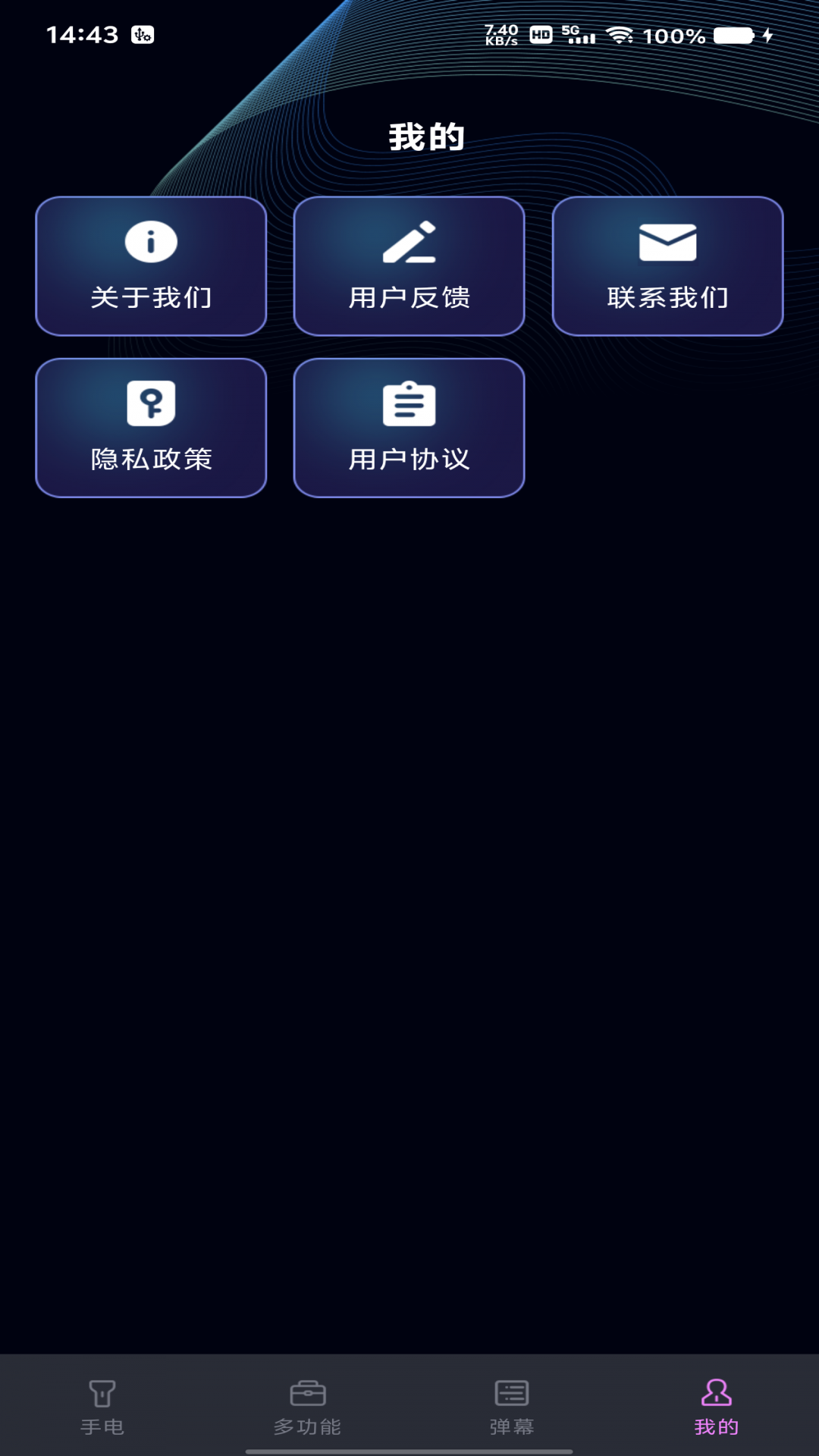Open the 联系我们 card
Viewport: 819px width, 1456px height.
click(x=667, y=266)
